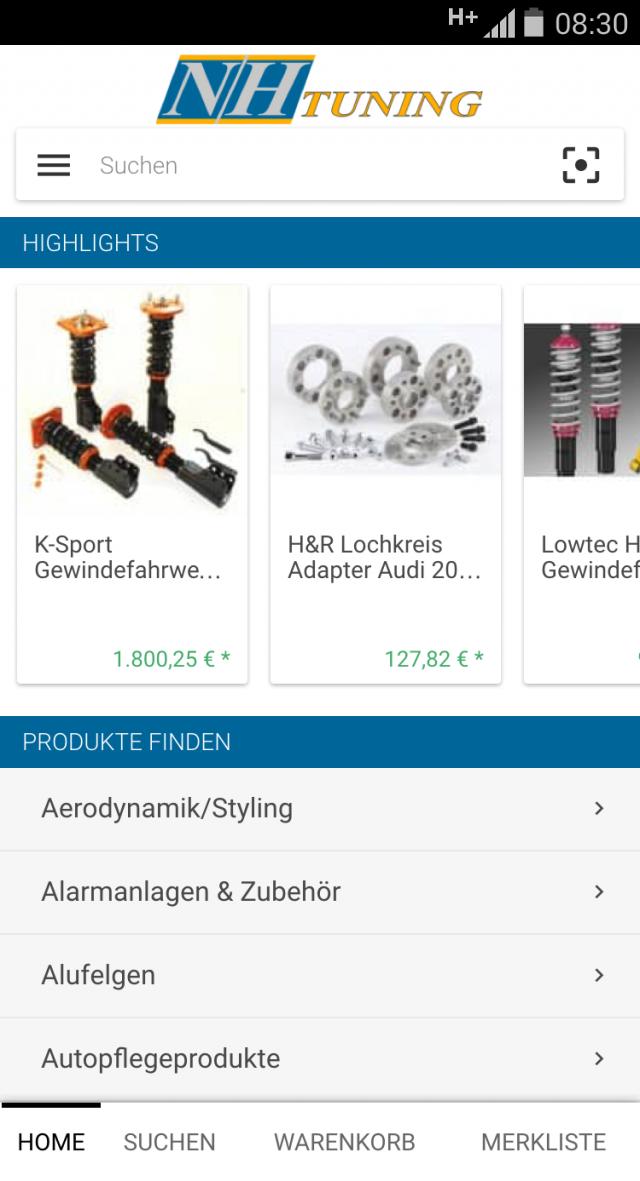Select Alarmanlagen & Zubehör category
Viewport: 640px width, 1181px height.
click(x=320, y=892)
